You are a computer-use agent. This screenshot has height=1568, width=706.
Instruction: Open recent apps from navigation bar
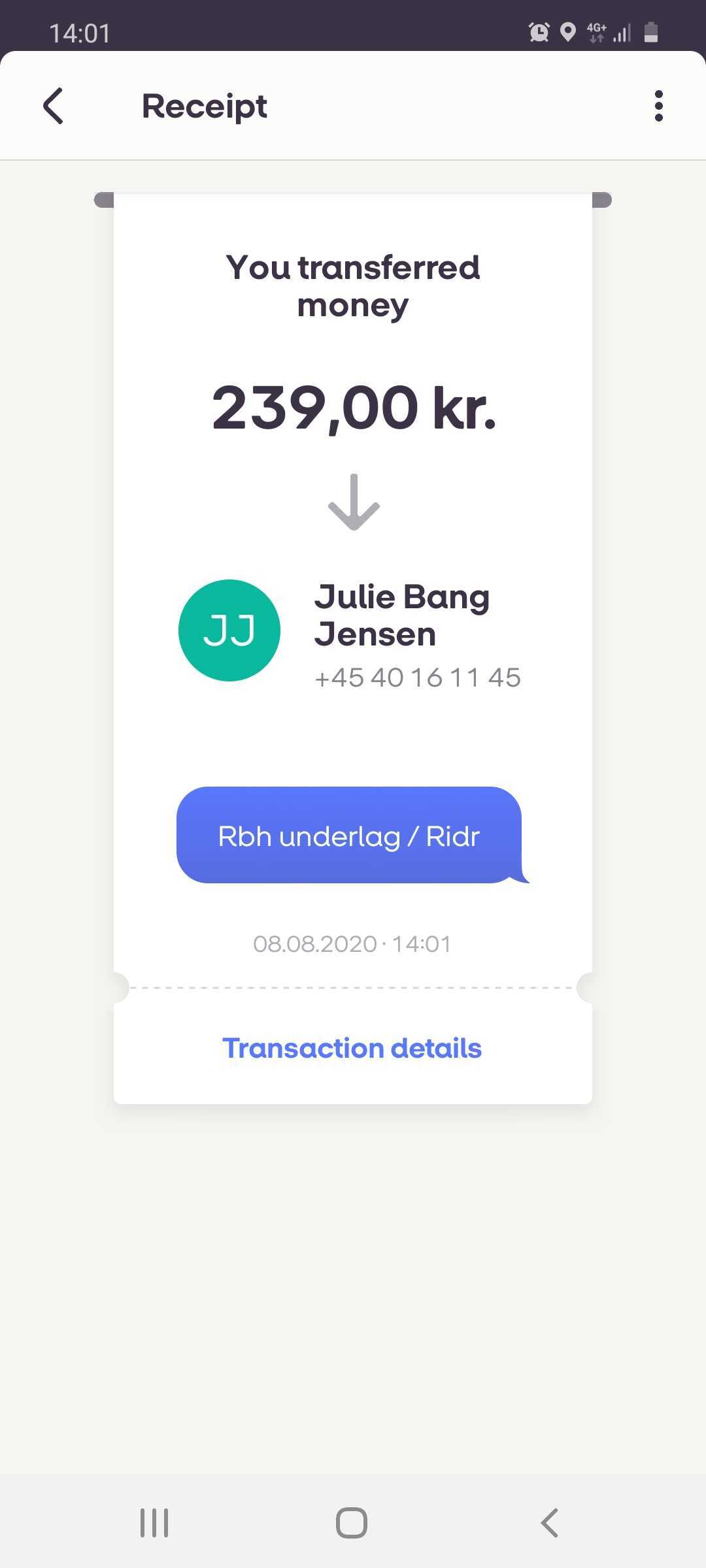click(x=154, y=1523)
